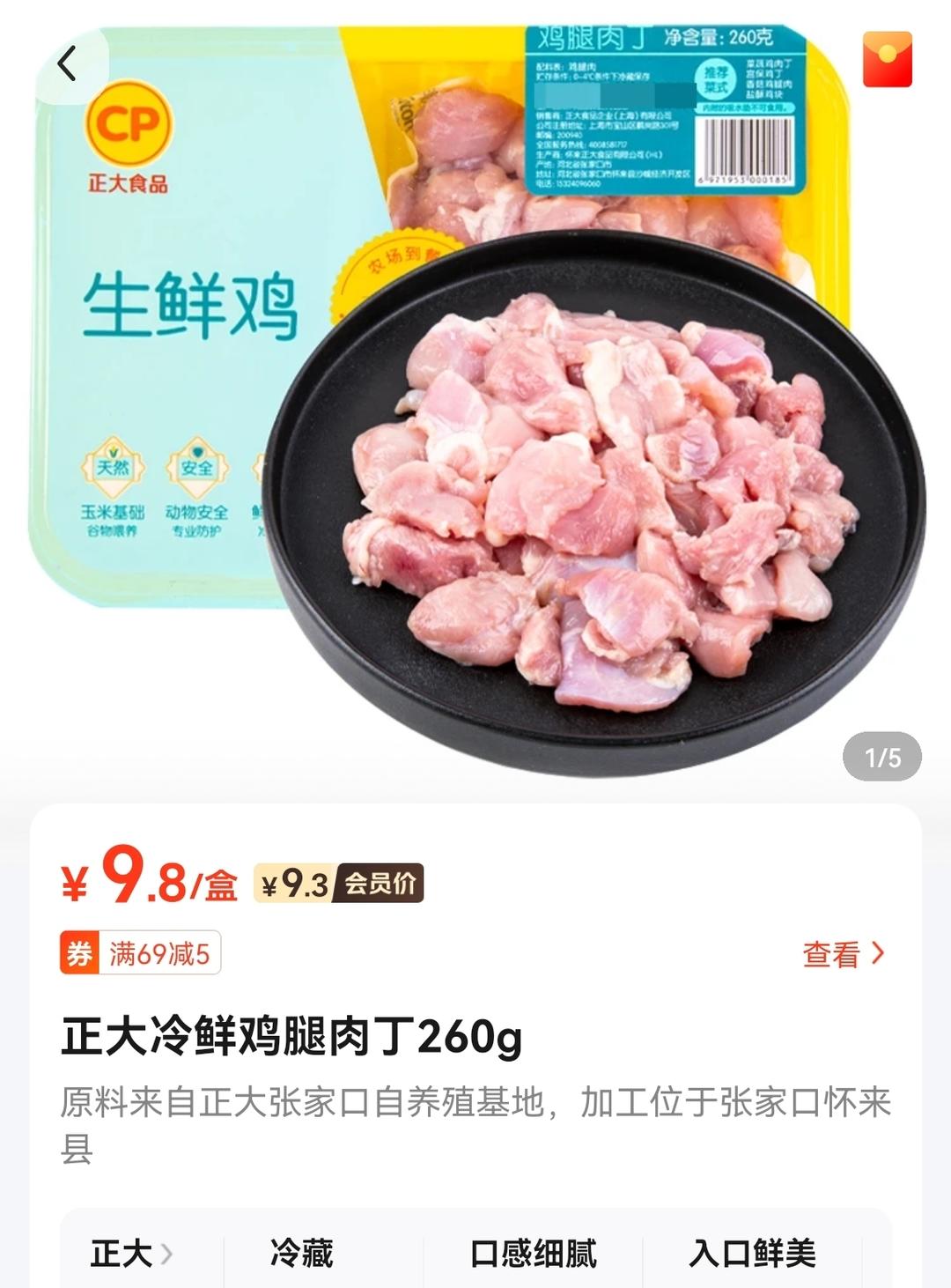Go back using the top-left arrow

(68, 64)
